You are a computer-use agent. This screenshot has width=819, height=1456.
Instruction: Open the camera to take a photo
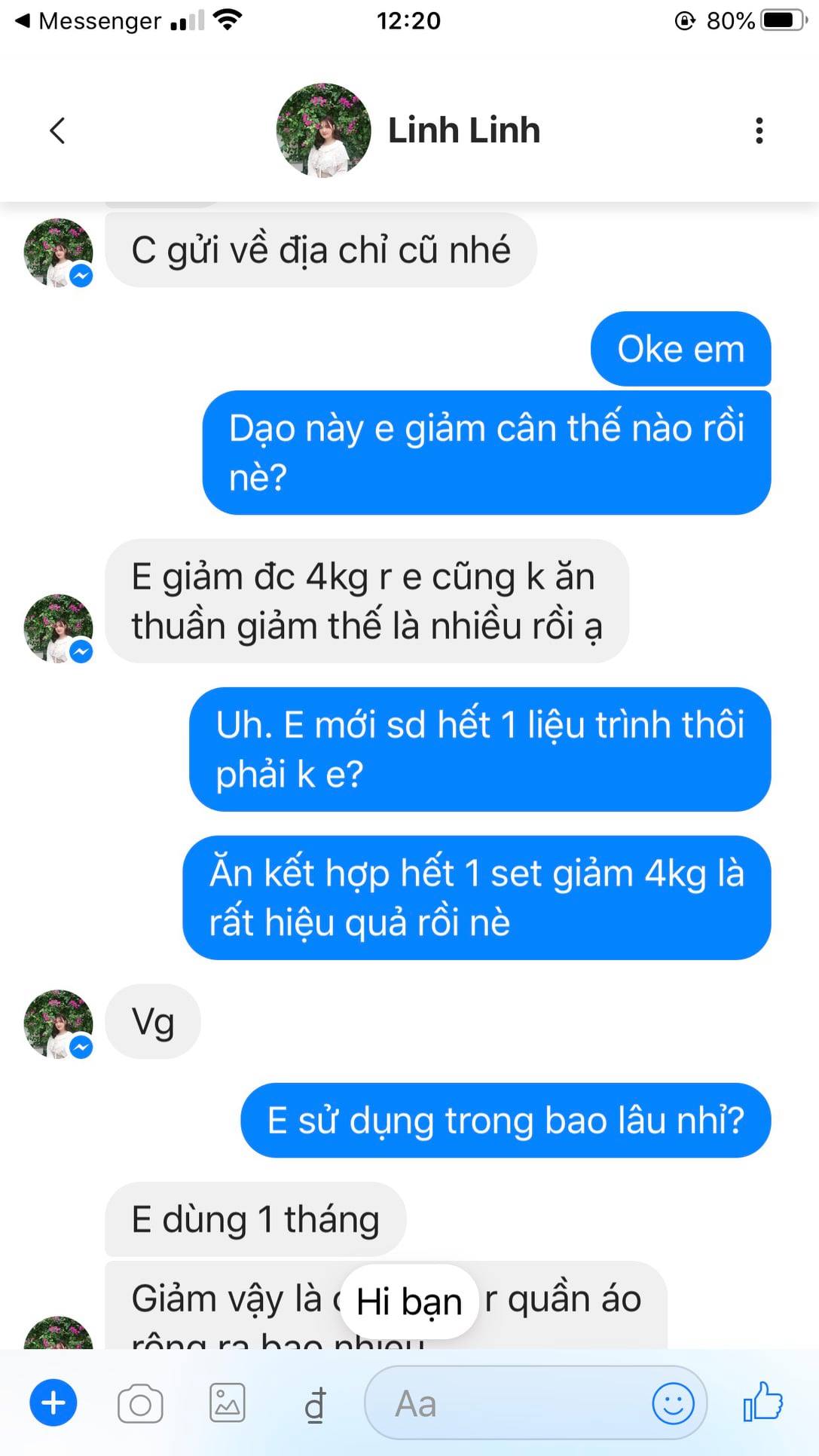[x=140, y=1404]
